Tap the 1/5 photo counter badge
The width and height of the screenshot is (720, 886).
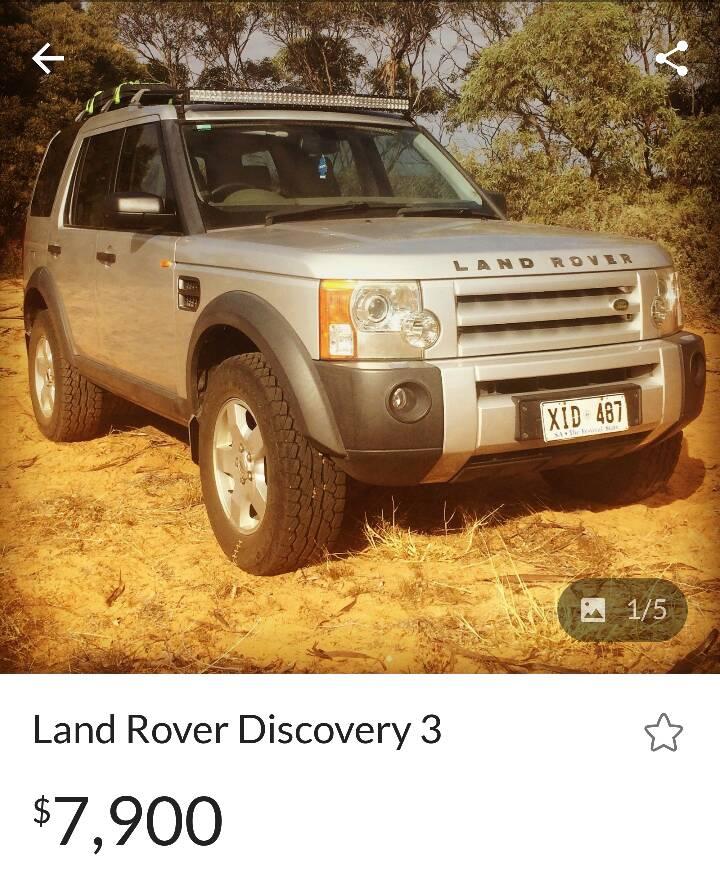point(622,610)
